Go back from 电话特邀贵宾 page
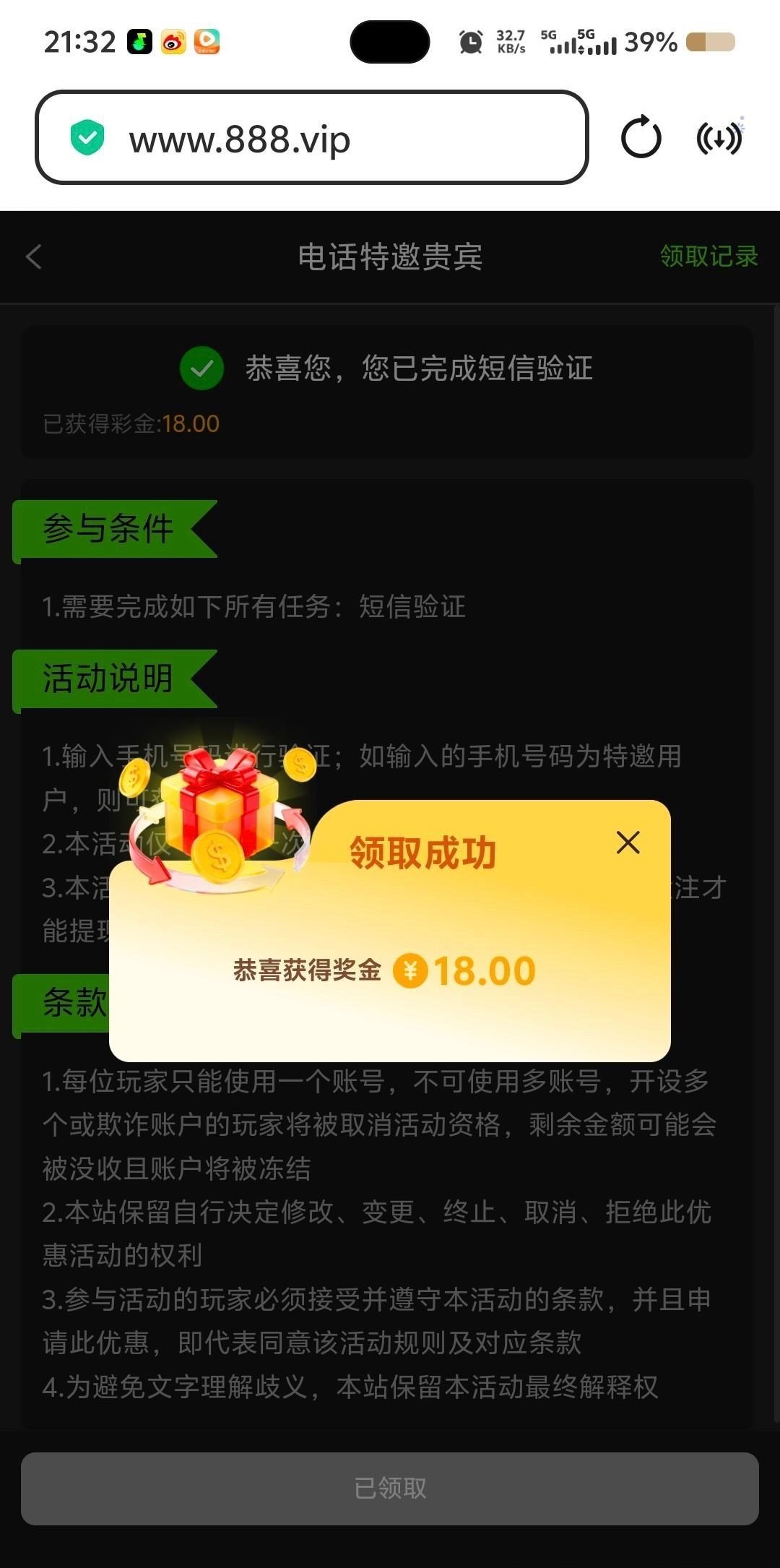This screenshot has width=780, height=1568. point(34,257)
